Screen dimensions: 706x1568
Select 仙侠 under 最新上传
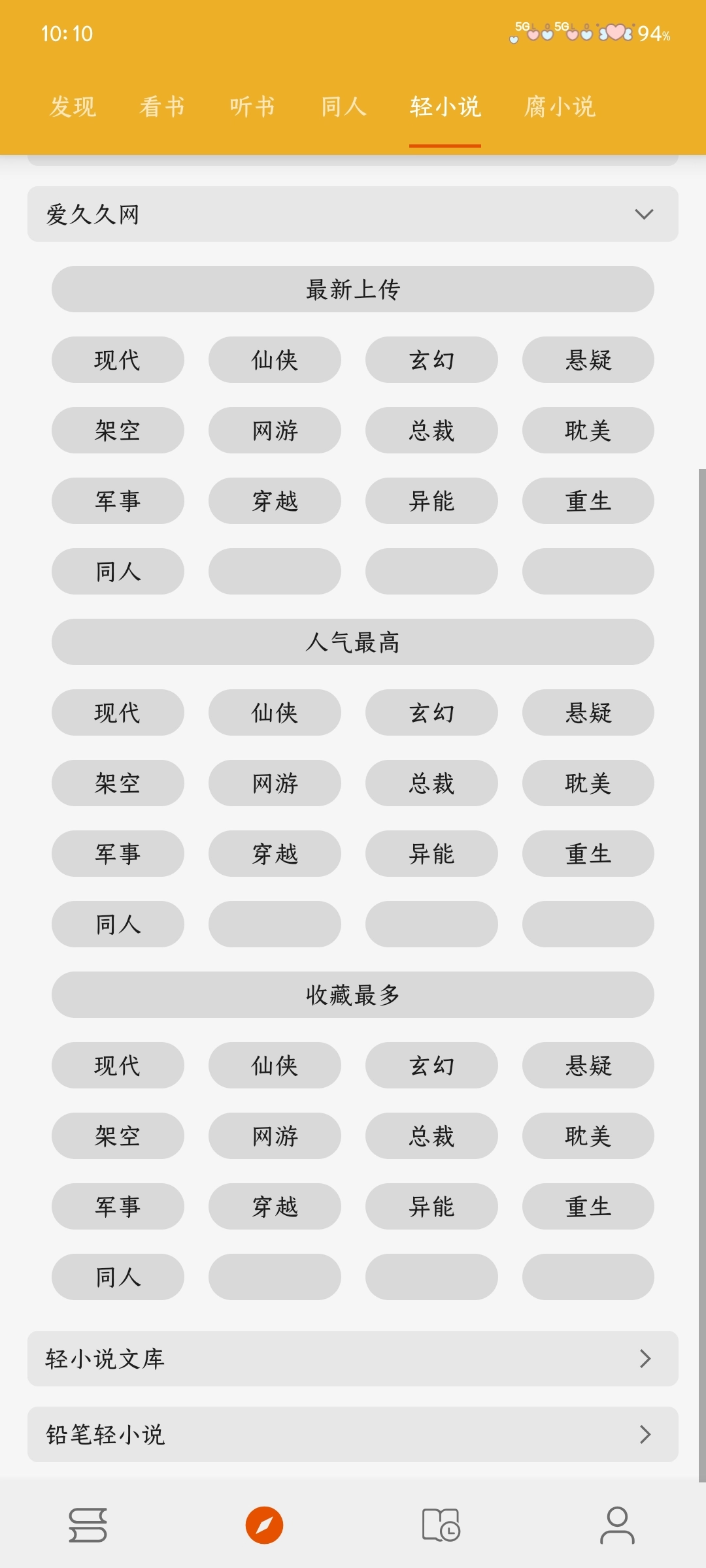275,360
